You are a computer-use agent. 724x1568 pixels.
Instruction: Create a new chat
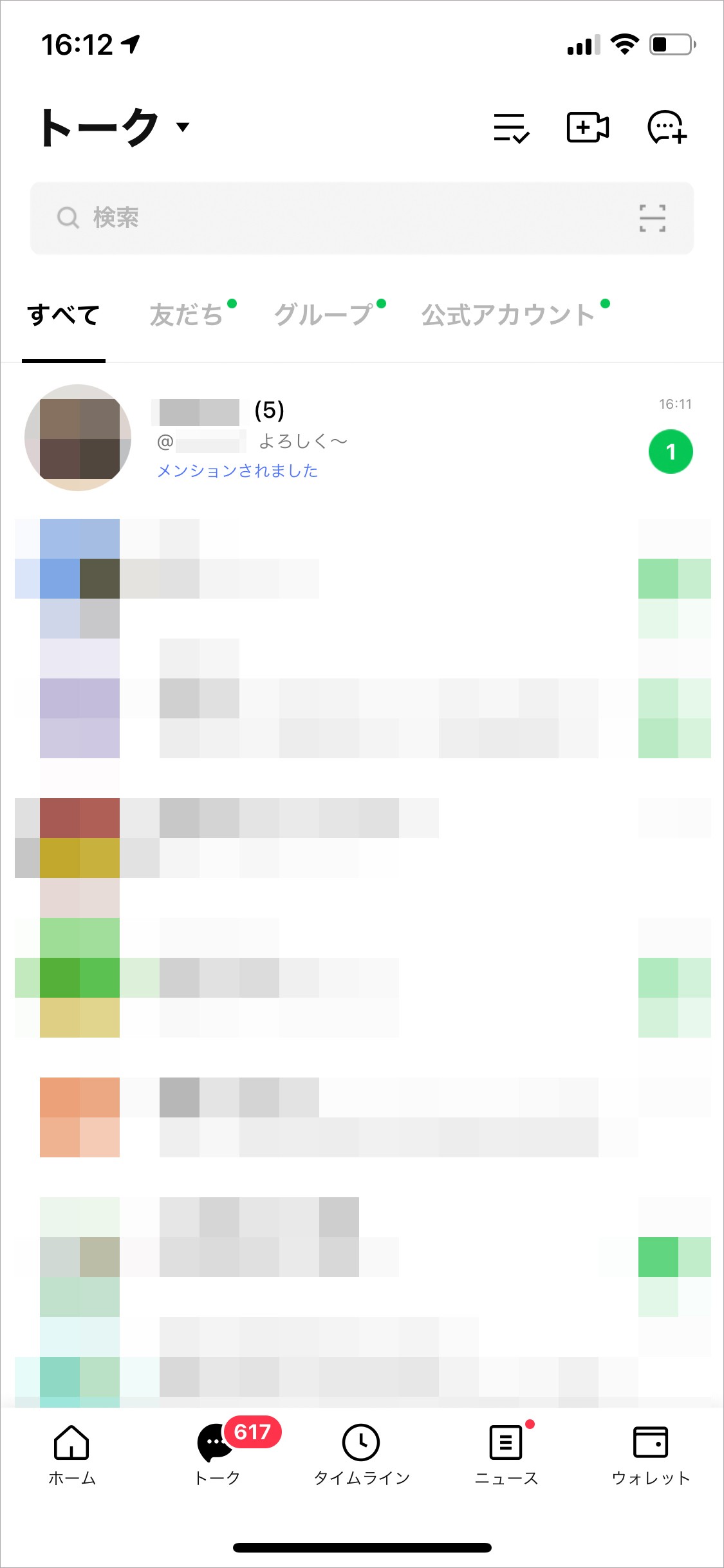click(x=667, y=127)
